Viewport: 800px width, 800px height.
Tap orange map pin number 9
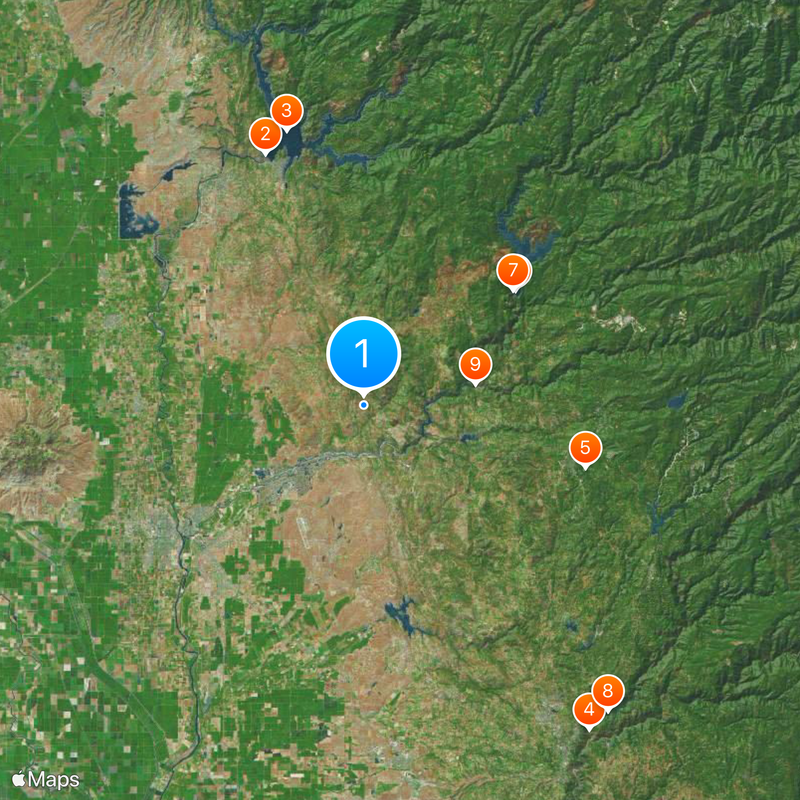point(475,365)
